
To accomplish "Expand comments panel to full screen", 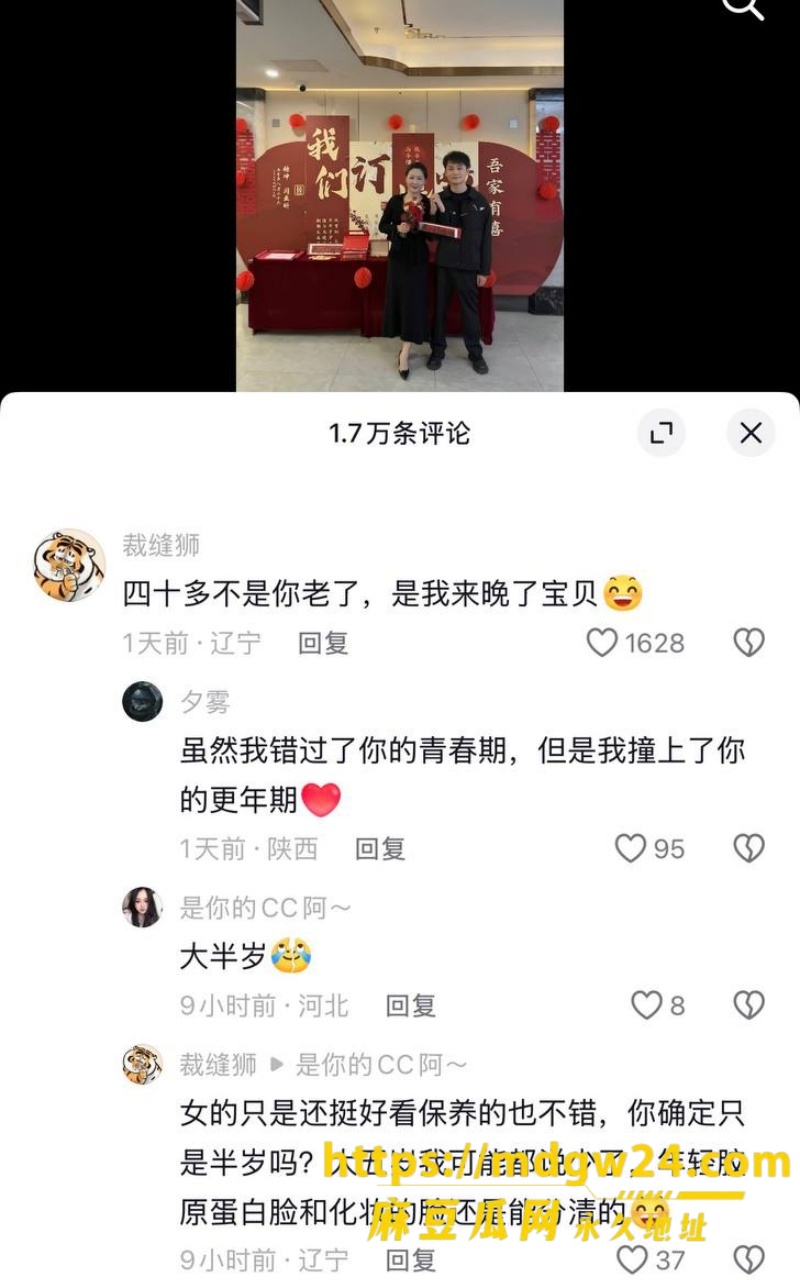I will (x=661, y=433).
